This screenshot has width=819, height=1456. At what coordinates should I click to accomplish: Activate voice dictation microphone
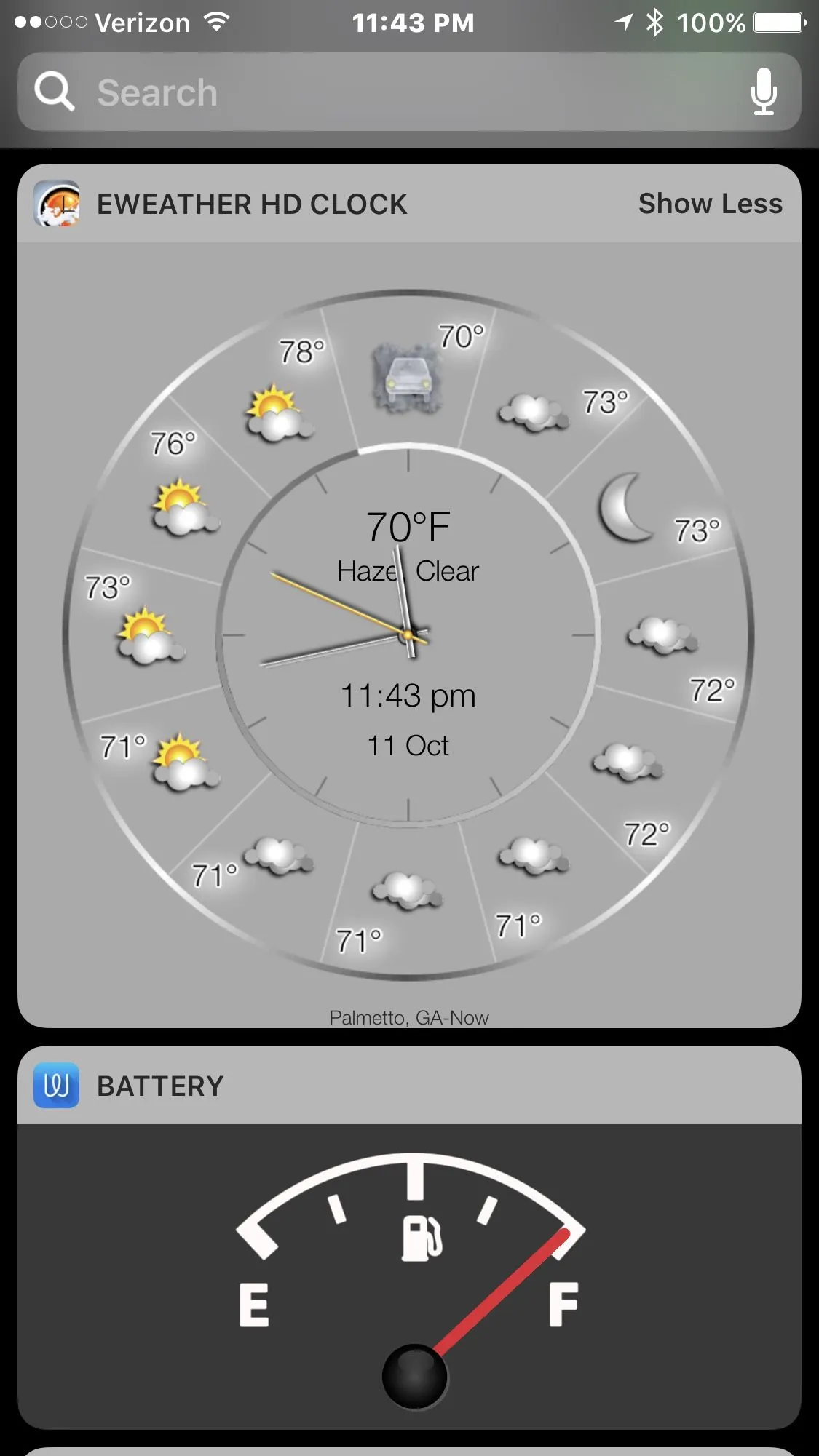point(763,92)
